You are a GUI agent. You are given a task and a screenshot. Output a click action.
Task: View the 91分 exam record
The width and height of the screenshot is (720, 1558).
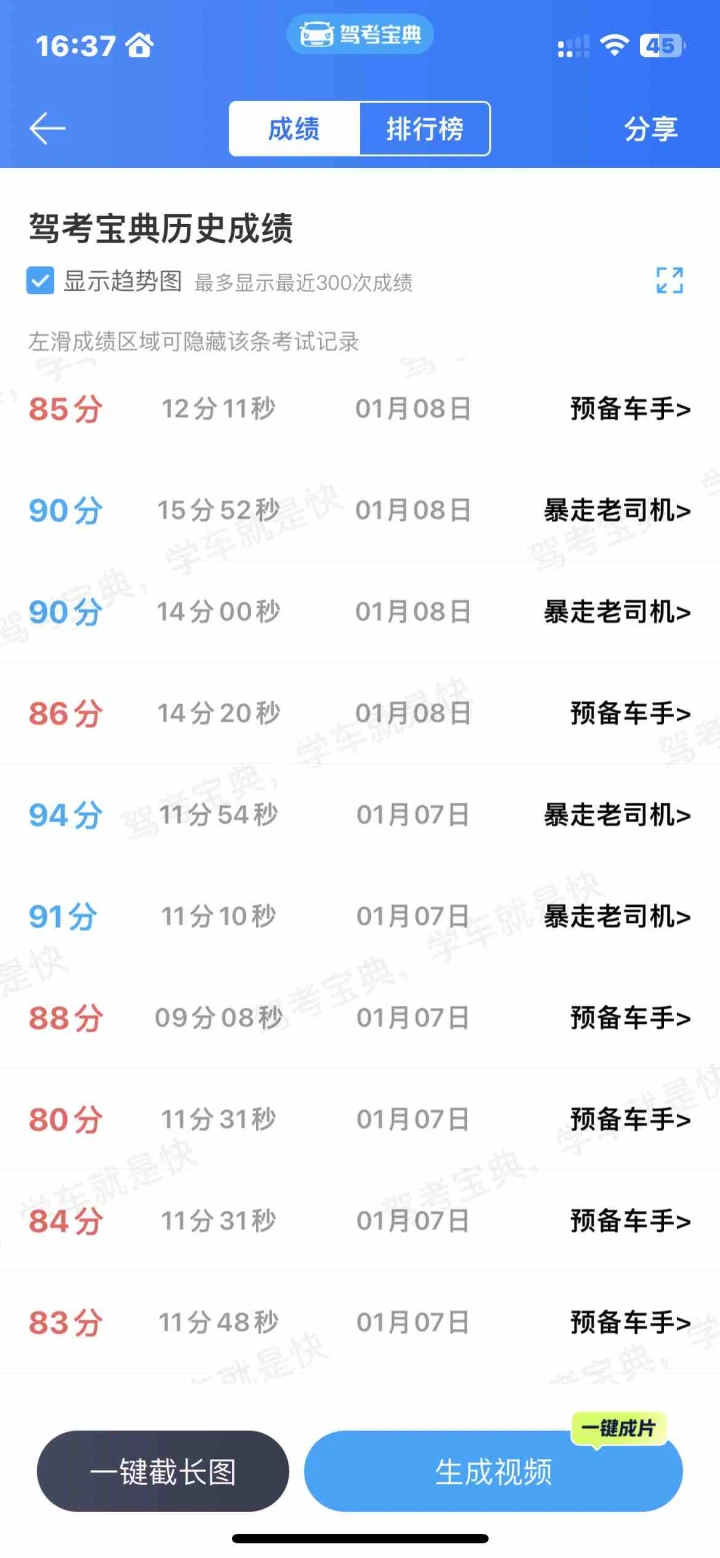(360, 916)
